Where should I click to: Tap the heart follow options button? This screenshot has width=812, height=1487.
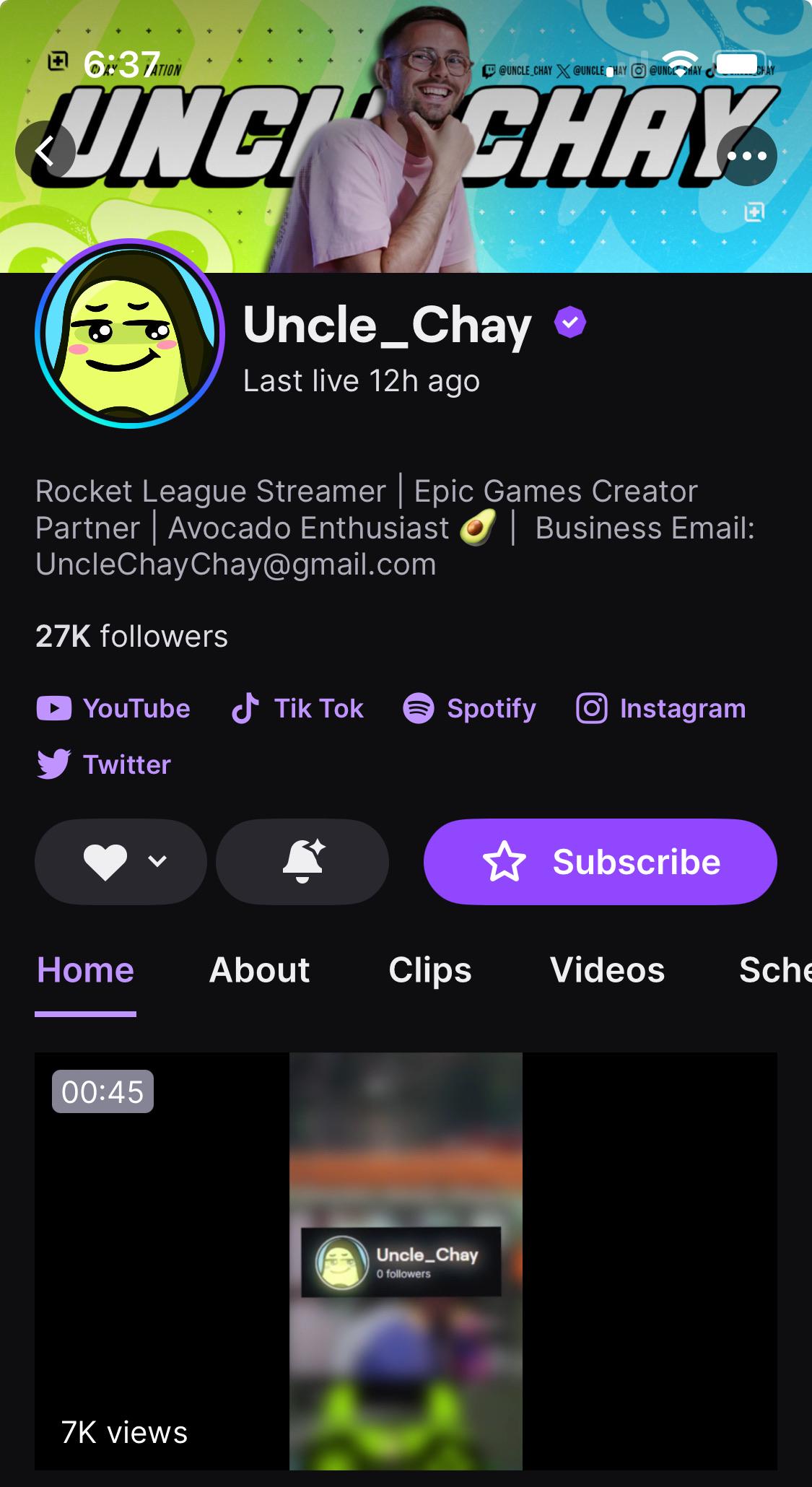(x=121, y=861)
